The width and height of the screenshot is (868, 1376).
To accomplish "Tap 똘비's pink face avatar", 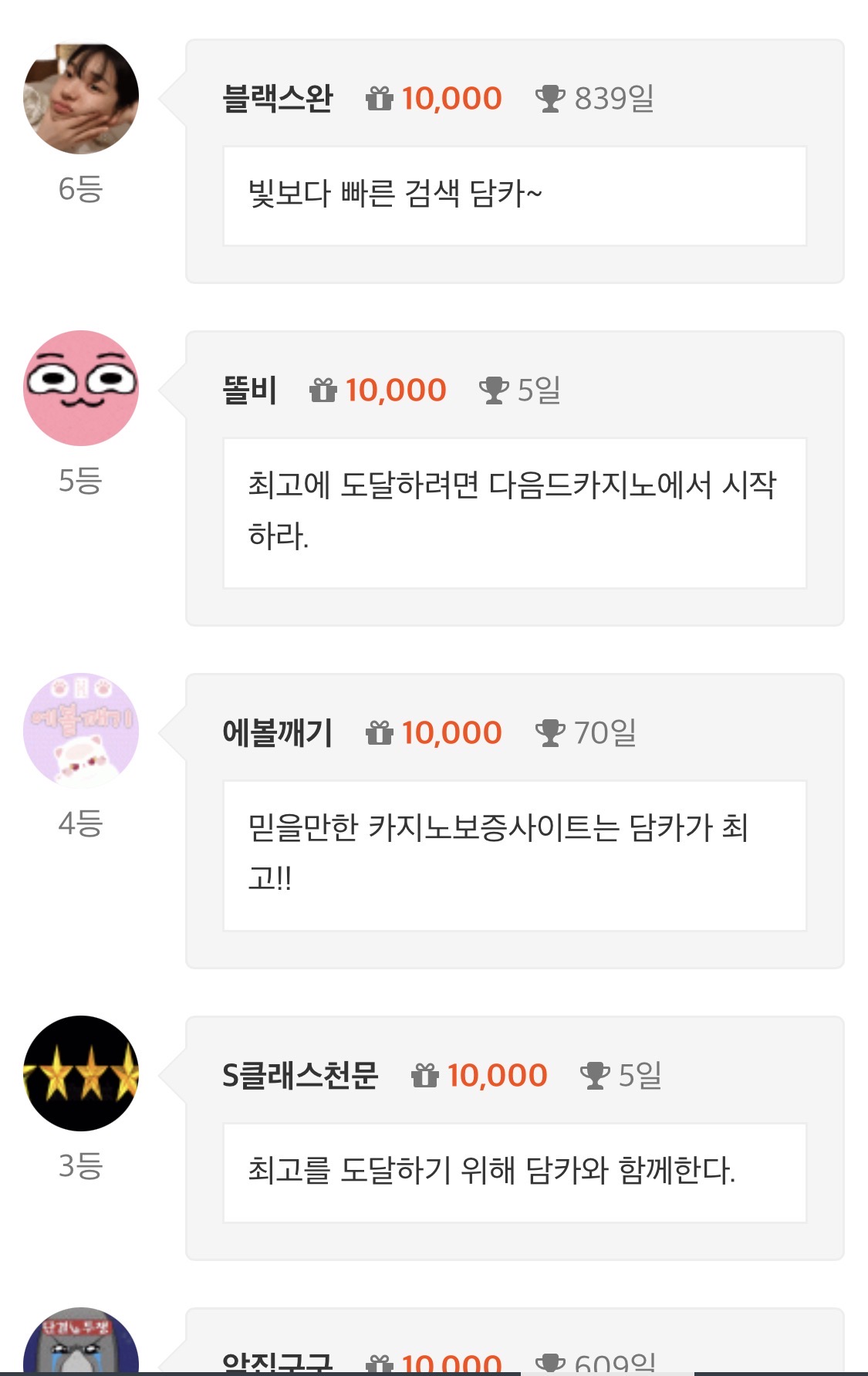I will [x=81, y=388].
